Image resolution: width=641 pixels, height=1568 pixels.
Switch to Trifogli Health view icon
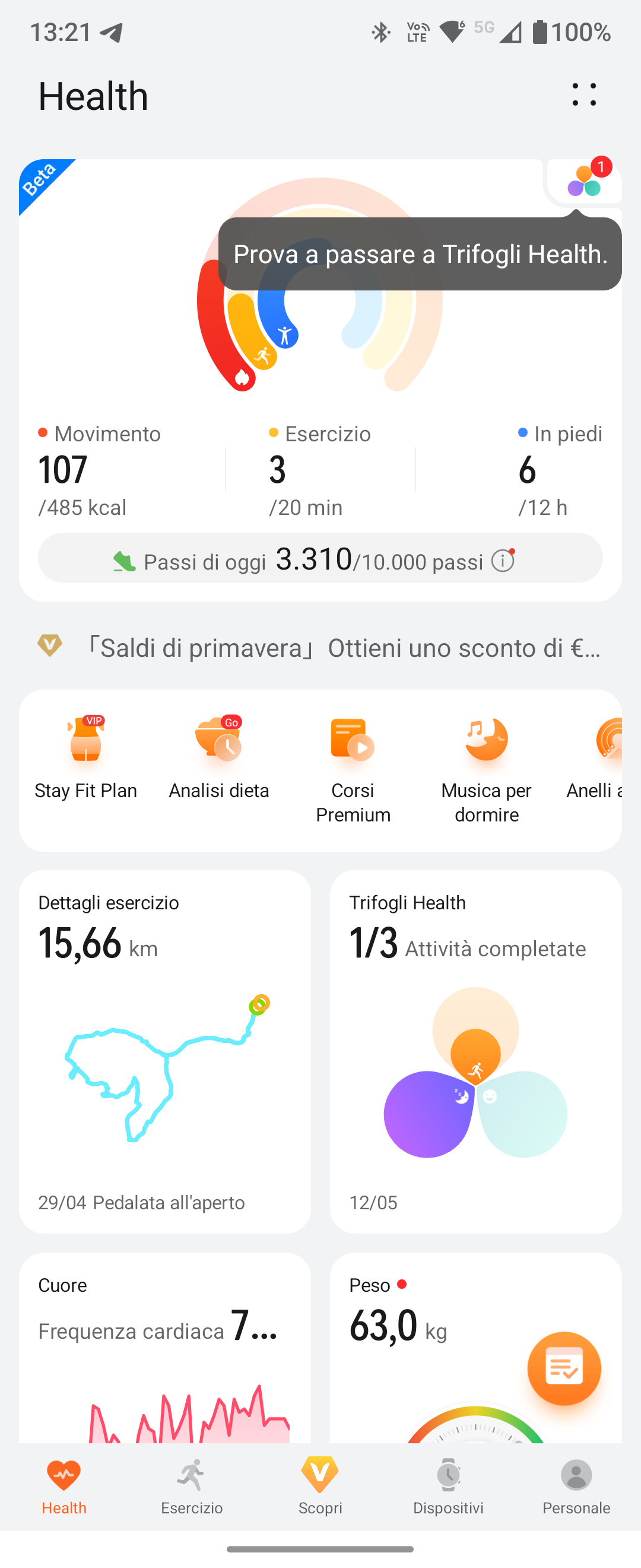(584, 181)
